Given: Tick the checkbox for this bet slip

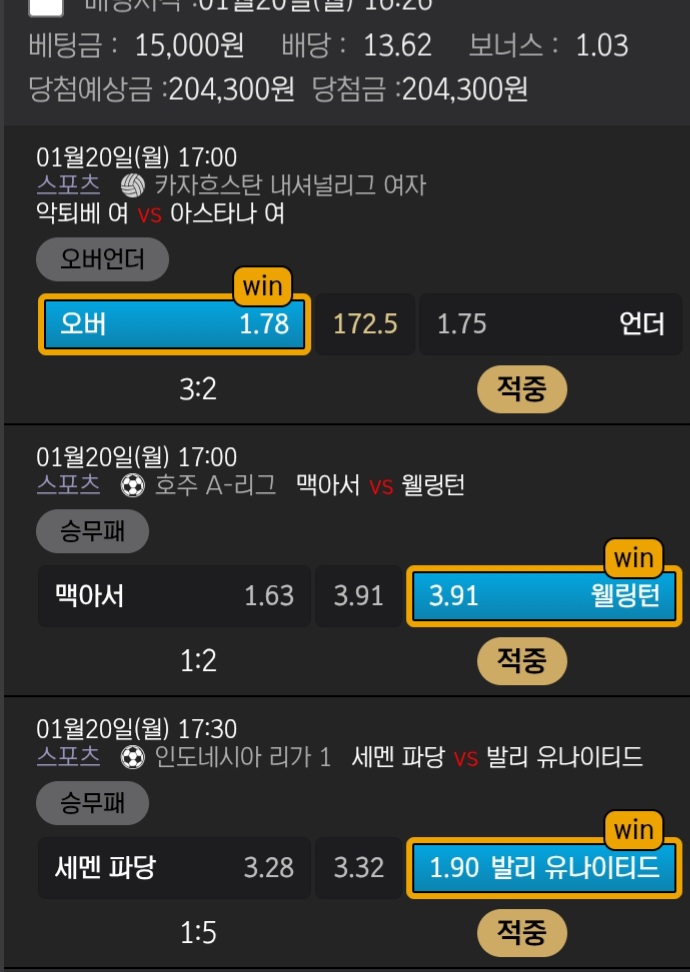Looking at the screenshot, I should click(x=46, y=7).
